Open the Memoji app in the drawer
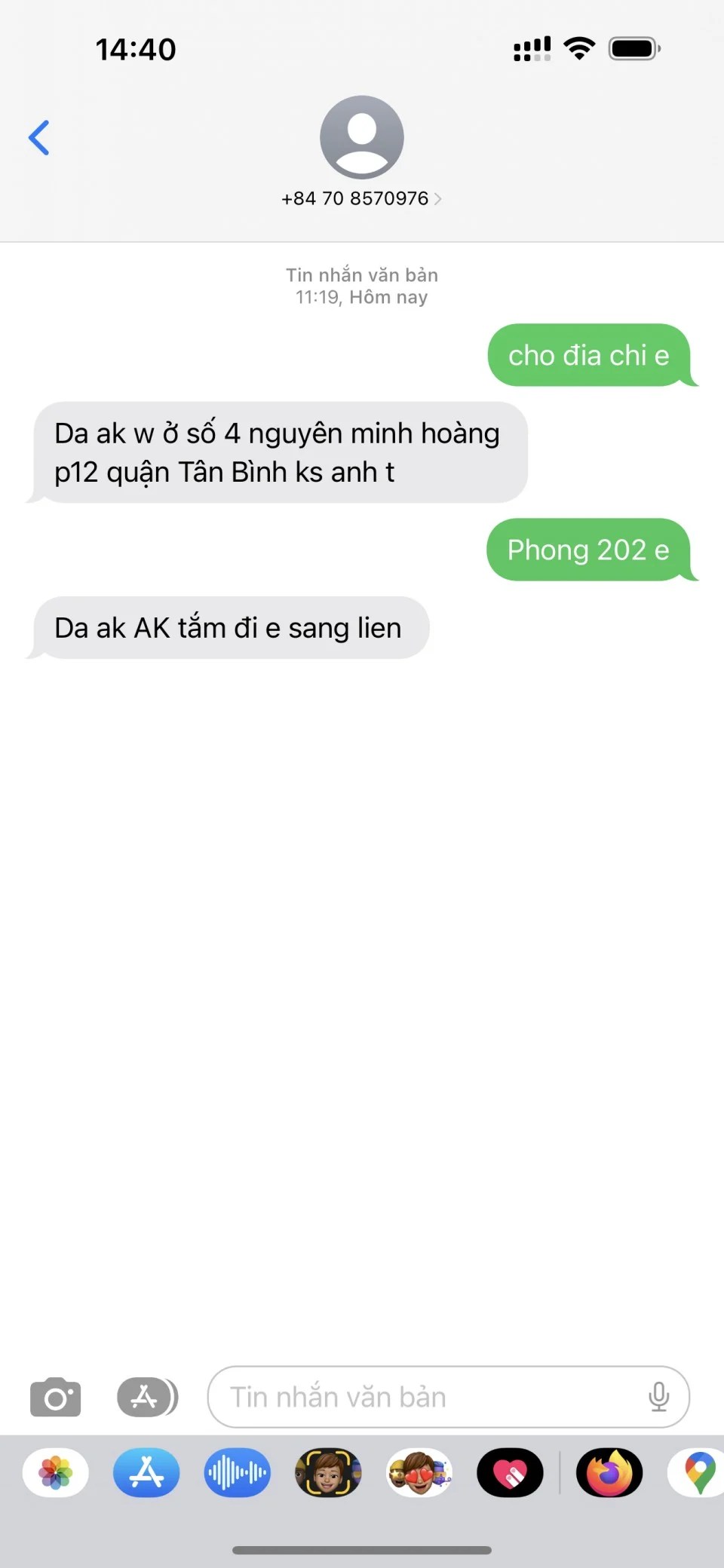Screen dimensions: 724x1568 click(x=328, y=1472)
